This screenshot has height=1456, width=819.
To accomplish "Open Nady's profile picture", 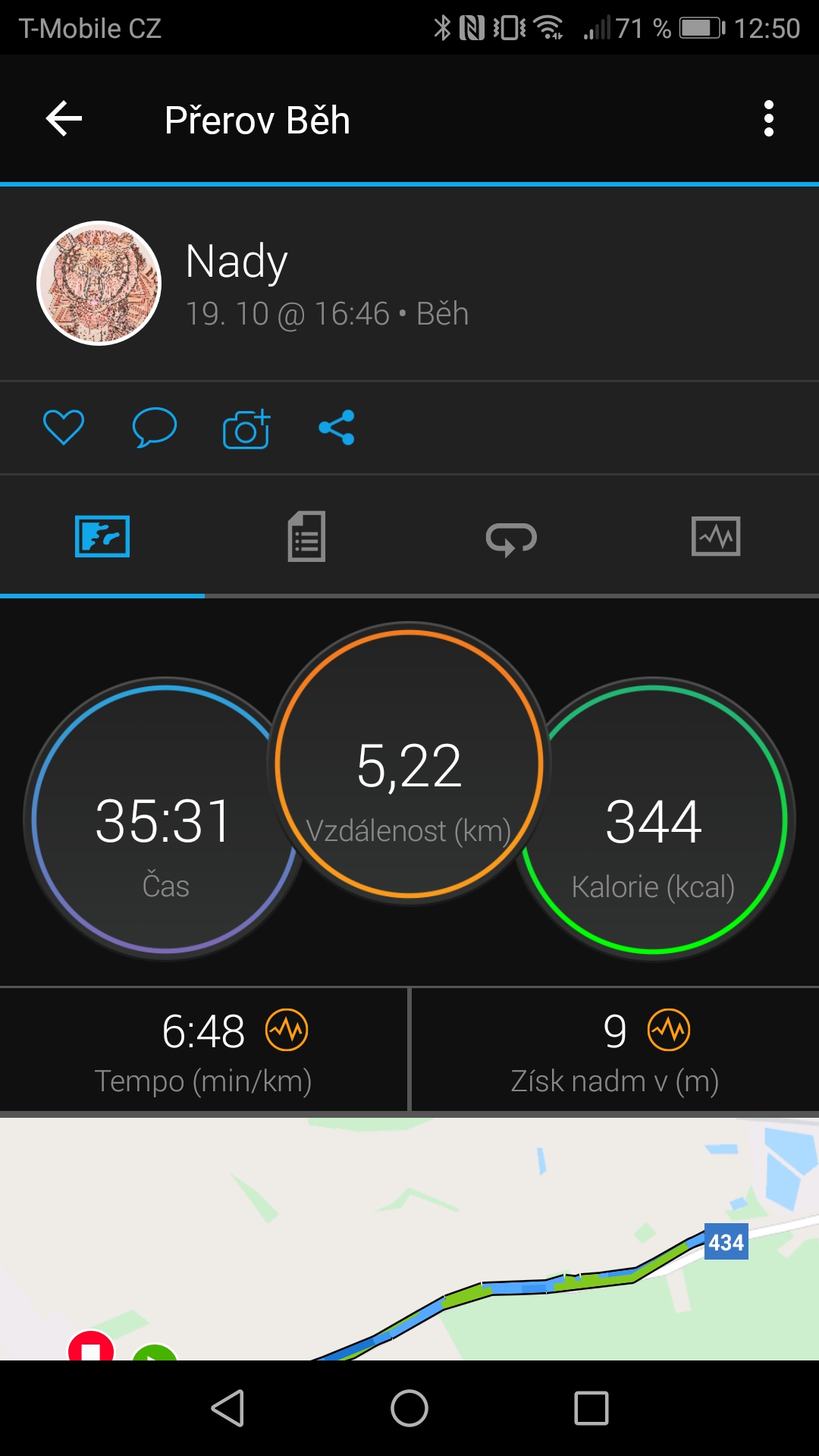I will coord(99,283).
